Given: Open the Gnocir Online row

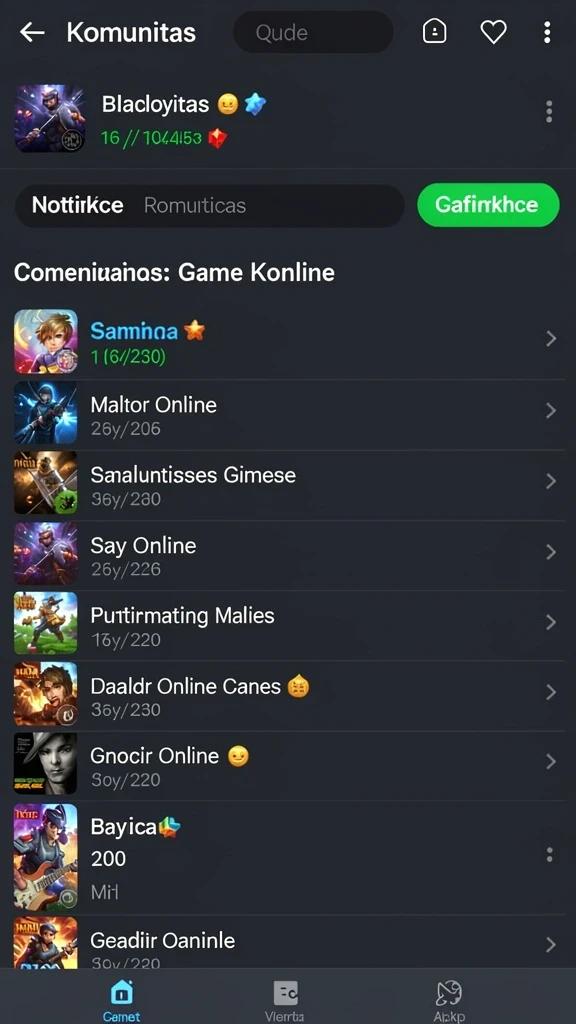Looking at the screenshot, I should point(288,766).
